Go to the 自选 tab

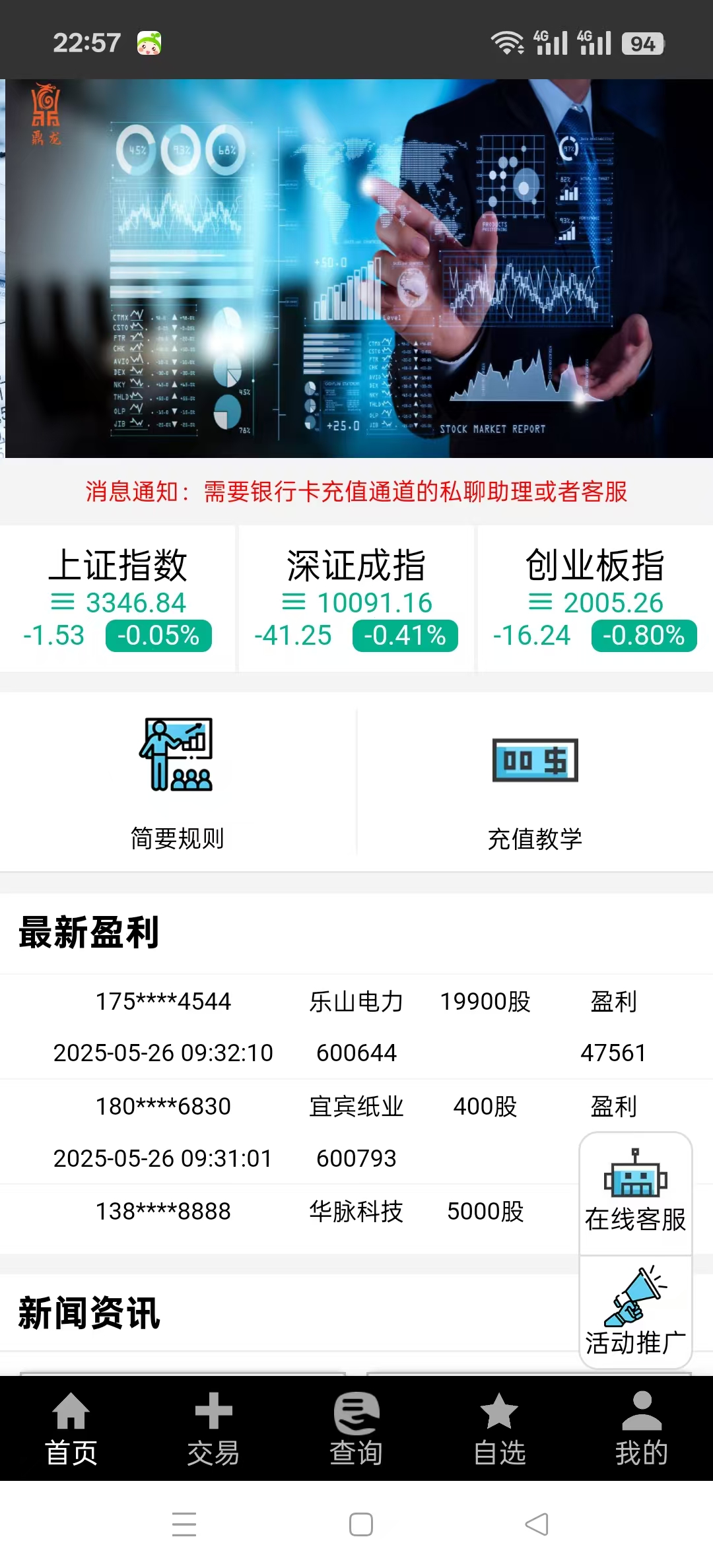pos(499,1429)
